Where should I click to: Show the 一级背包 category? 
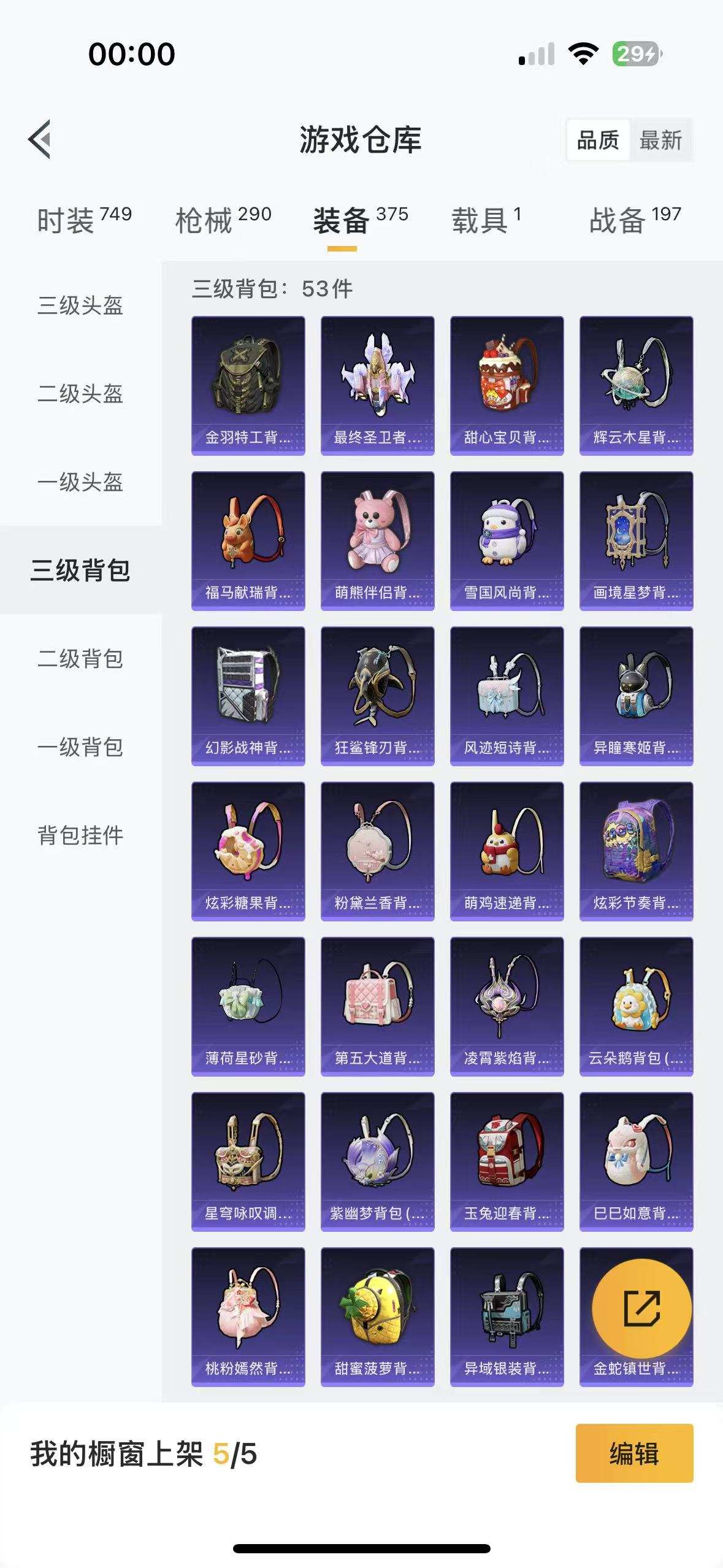80,747
